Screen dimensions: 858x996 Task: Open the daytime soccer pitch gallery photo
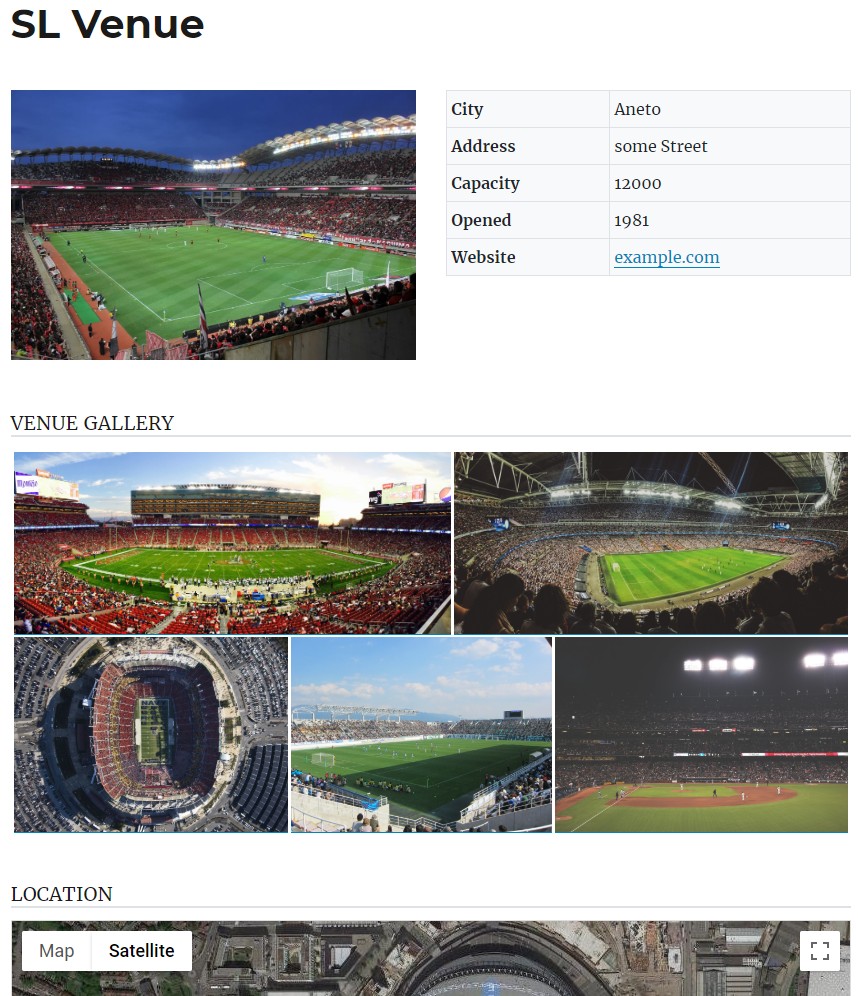coord(421,734)
